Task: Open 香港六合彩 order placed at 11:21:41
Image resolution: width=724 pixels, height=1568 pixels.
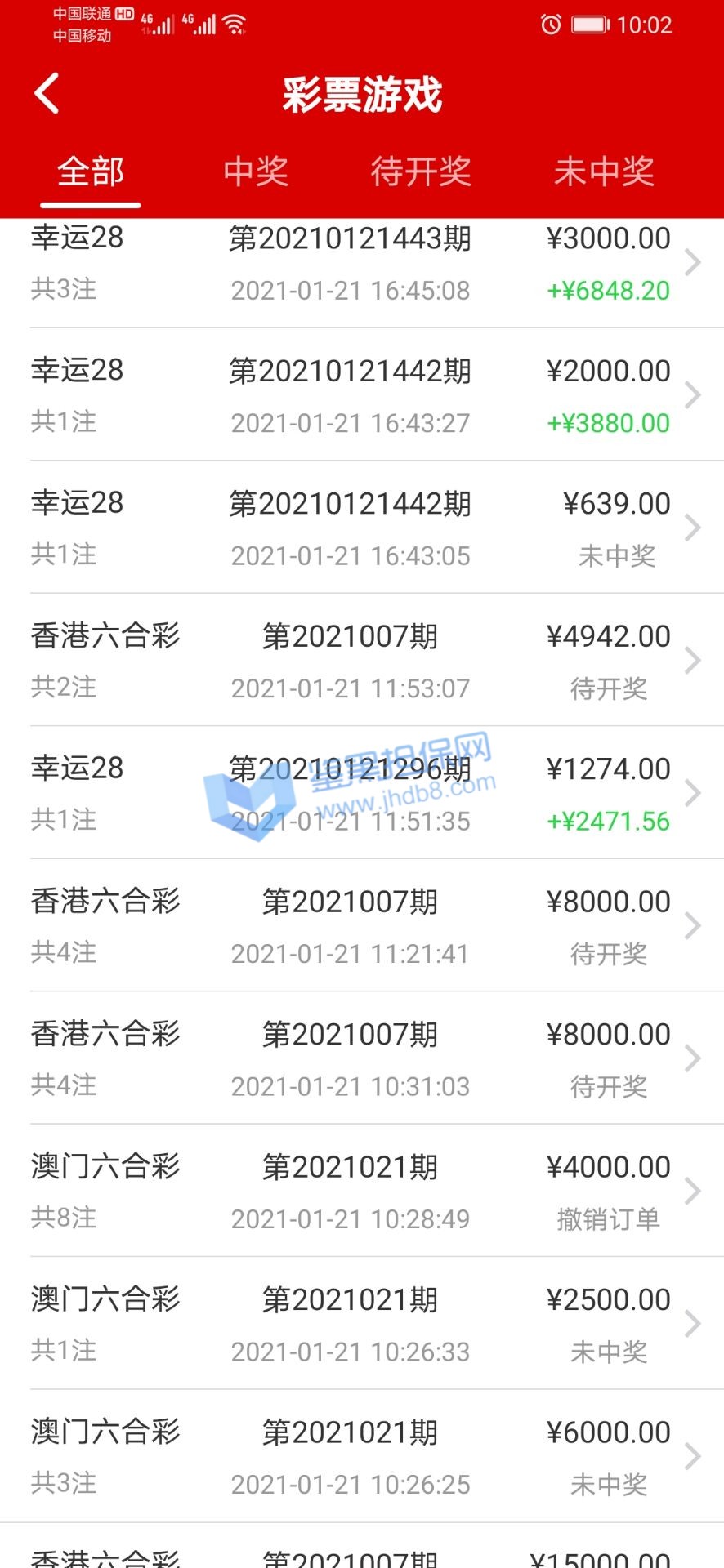Action: point(362,926)
